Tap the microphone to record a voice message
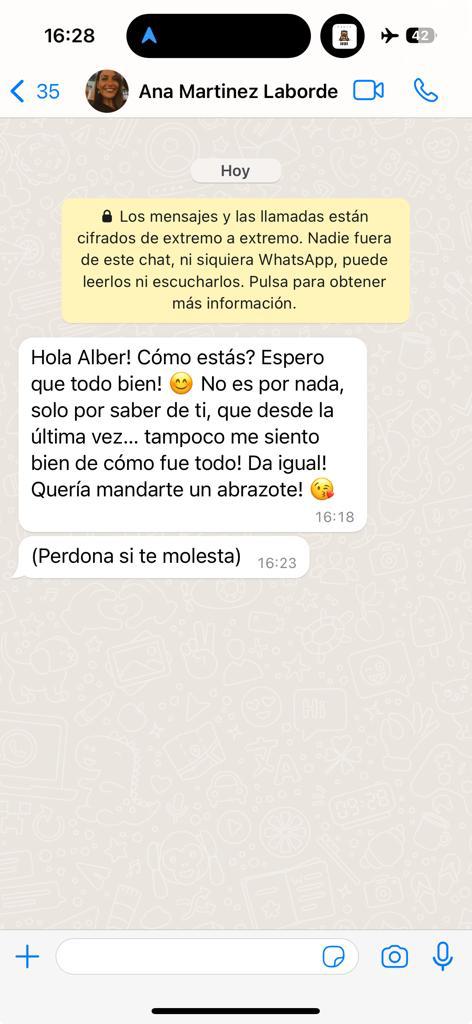 coord(443,957)
